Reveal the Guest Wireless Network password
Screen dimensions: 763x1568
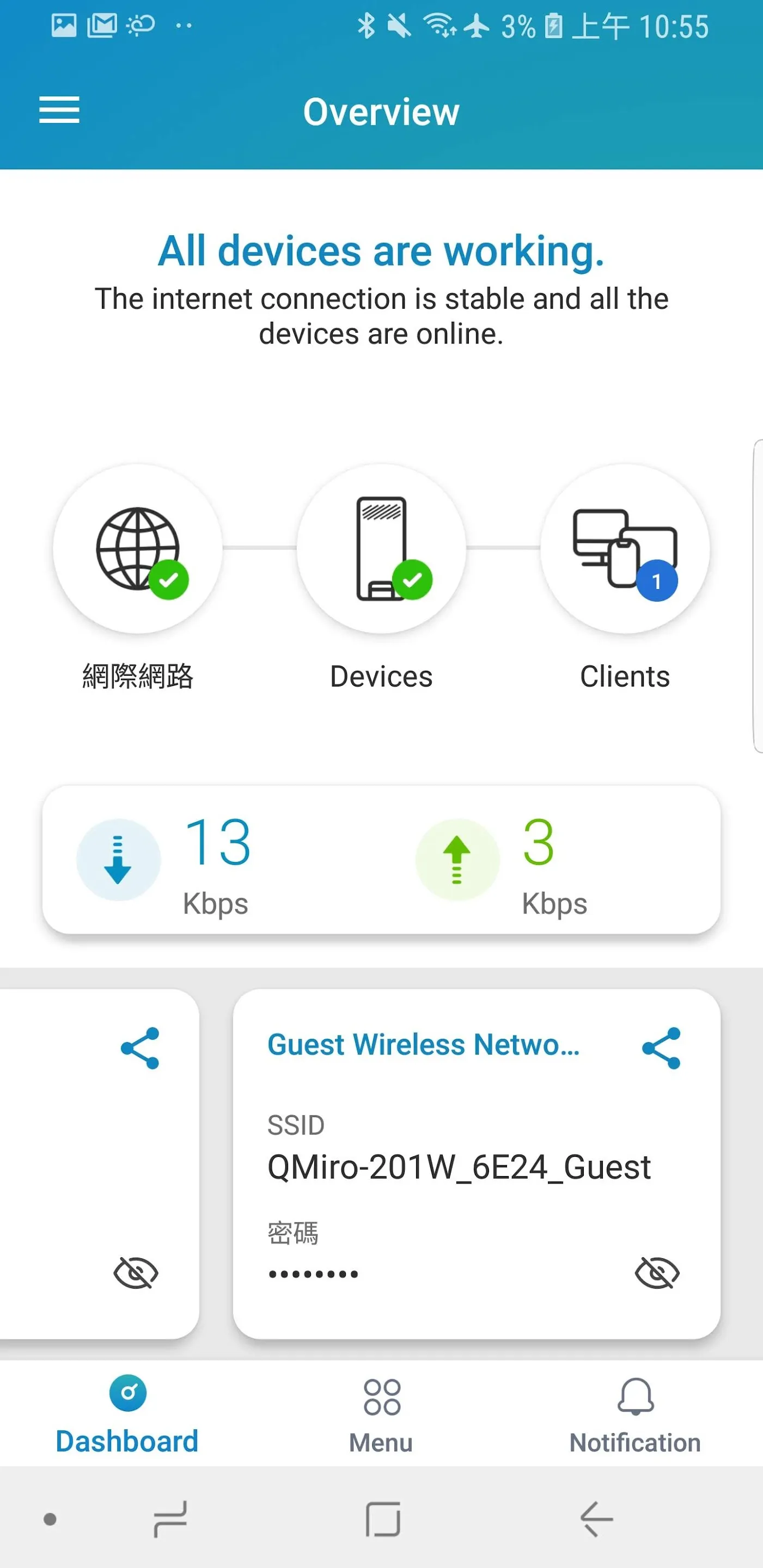[657, 1273]
